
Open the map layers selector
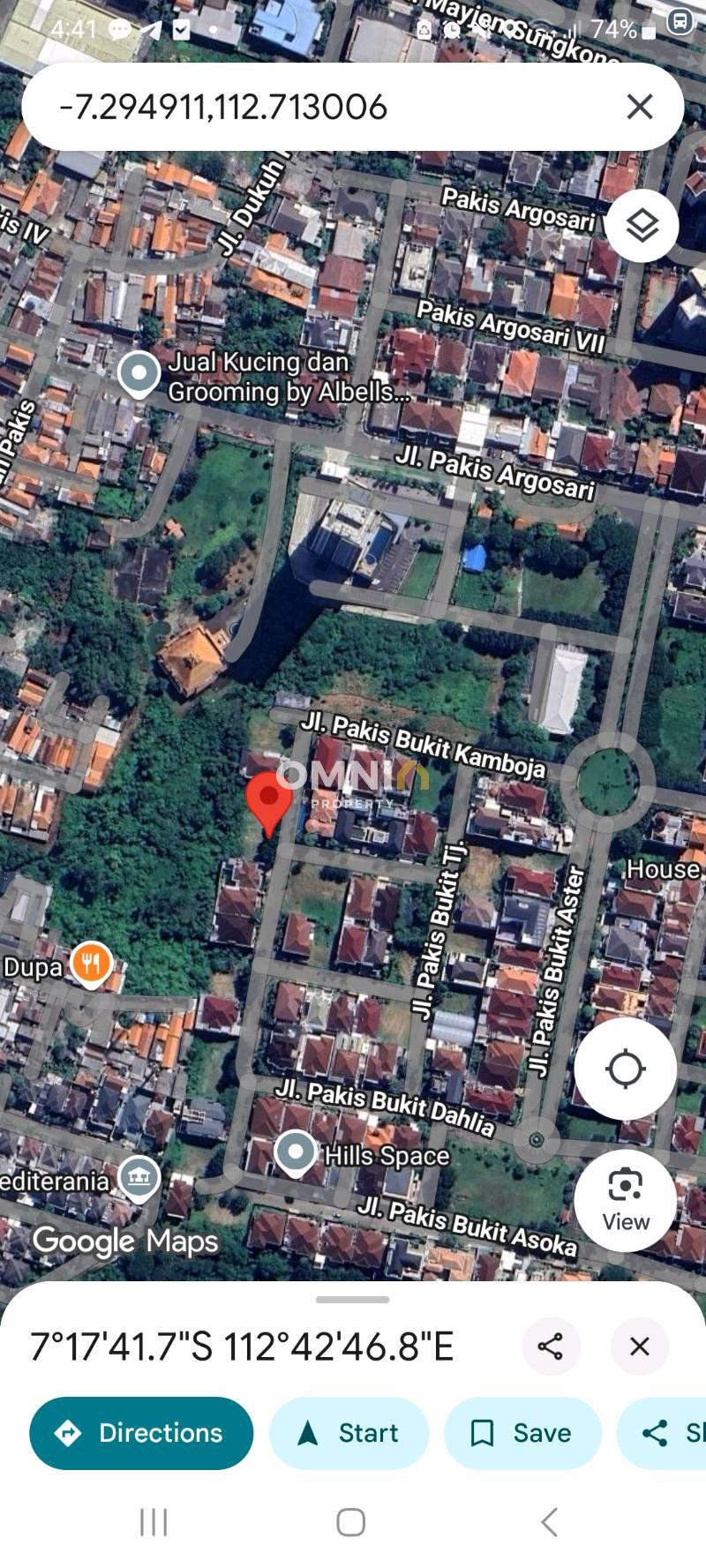642,226
